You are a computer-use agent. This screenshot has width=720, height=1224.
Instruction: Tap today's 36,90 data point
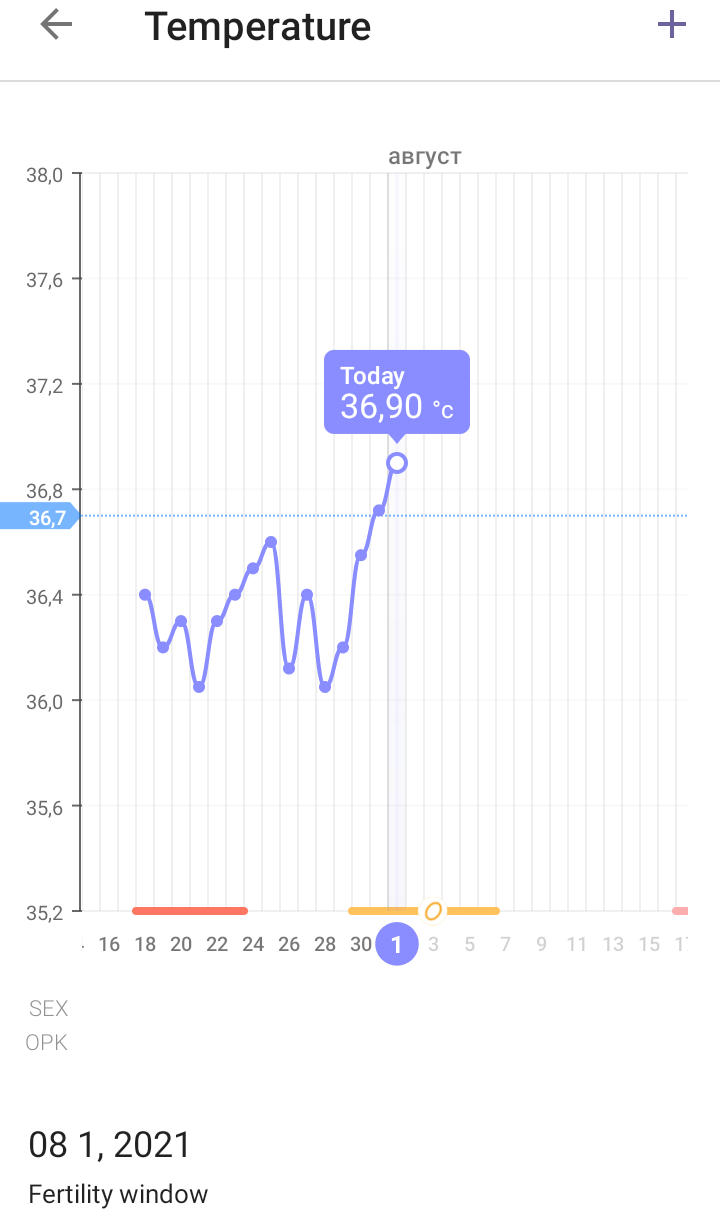pyautogui.click(x=397, y=463)
